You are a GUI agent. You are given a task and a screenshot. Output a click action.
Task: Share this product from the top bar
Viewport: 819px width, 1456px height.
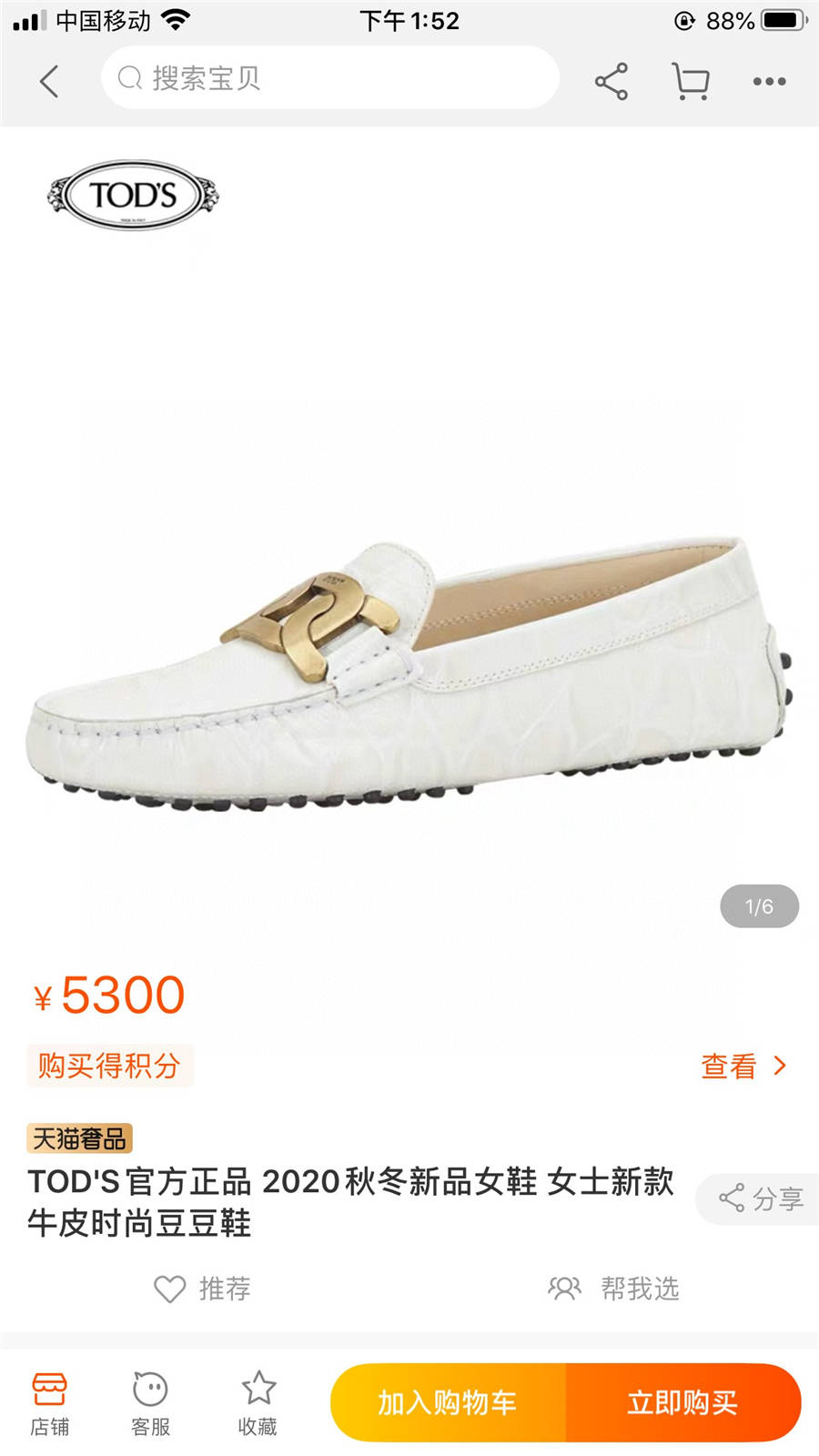point(612,81)
